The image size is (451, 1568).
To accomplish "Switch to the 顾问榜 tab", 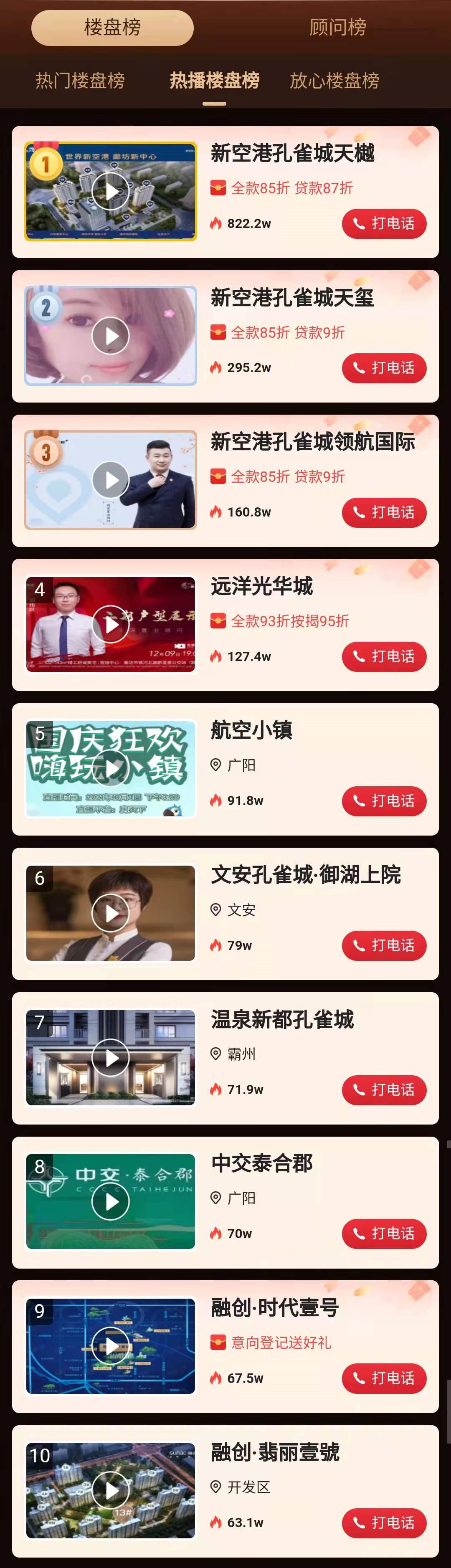I will [x=337, y=28].
